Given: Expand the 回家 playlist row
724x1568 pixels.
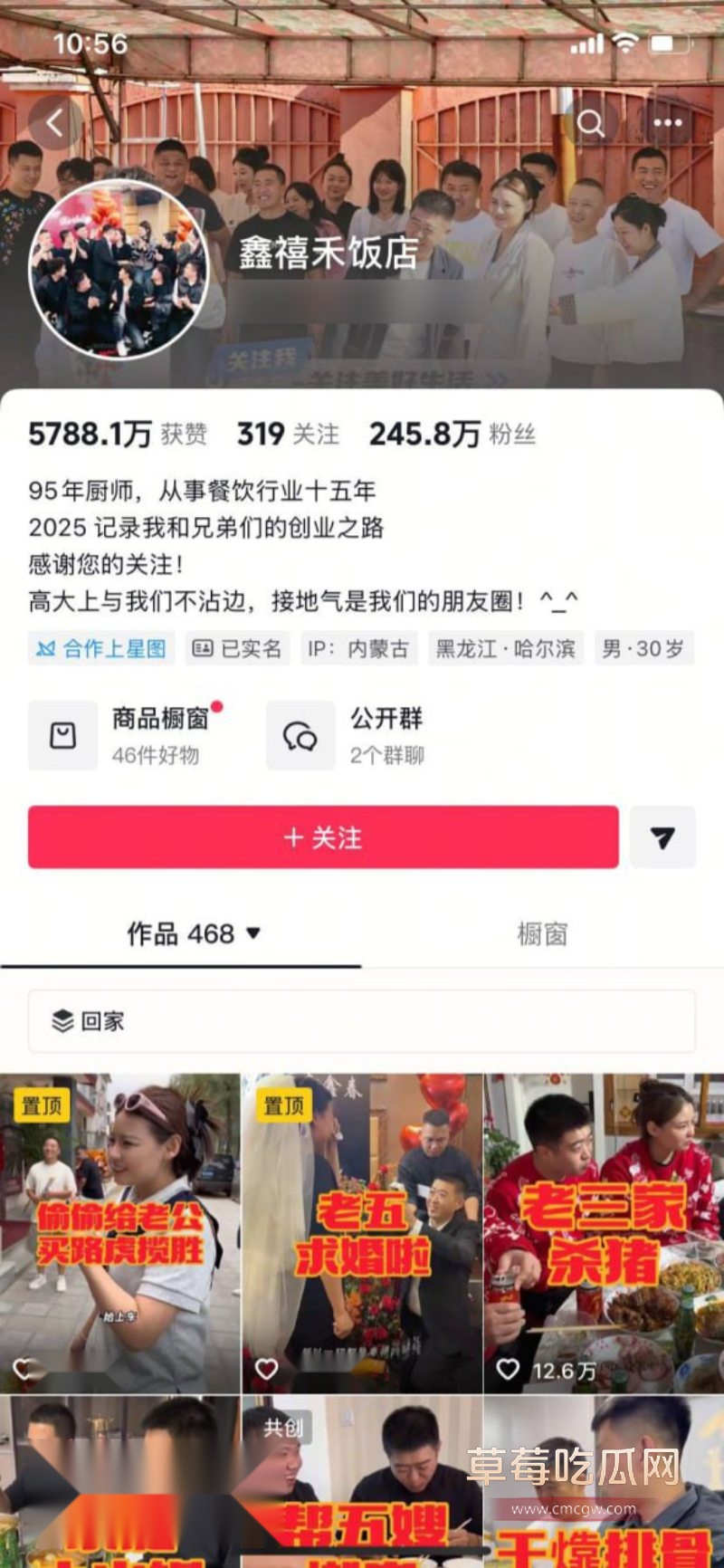Looking at the screenshot, I should point(361,1021).
